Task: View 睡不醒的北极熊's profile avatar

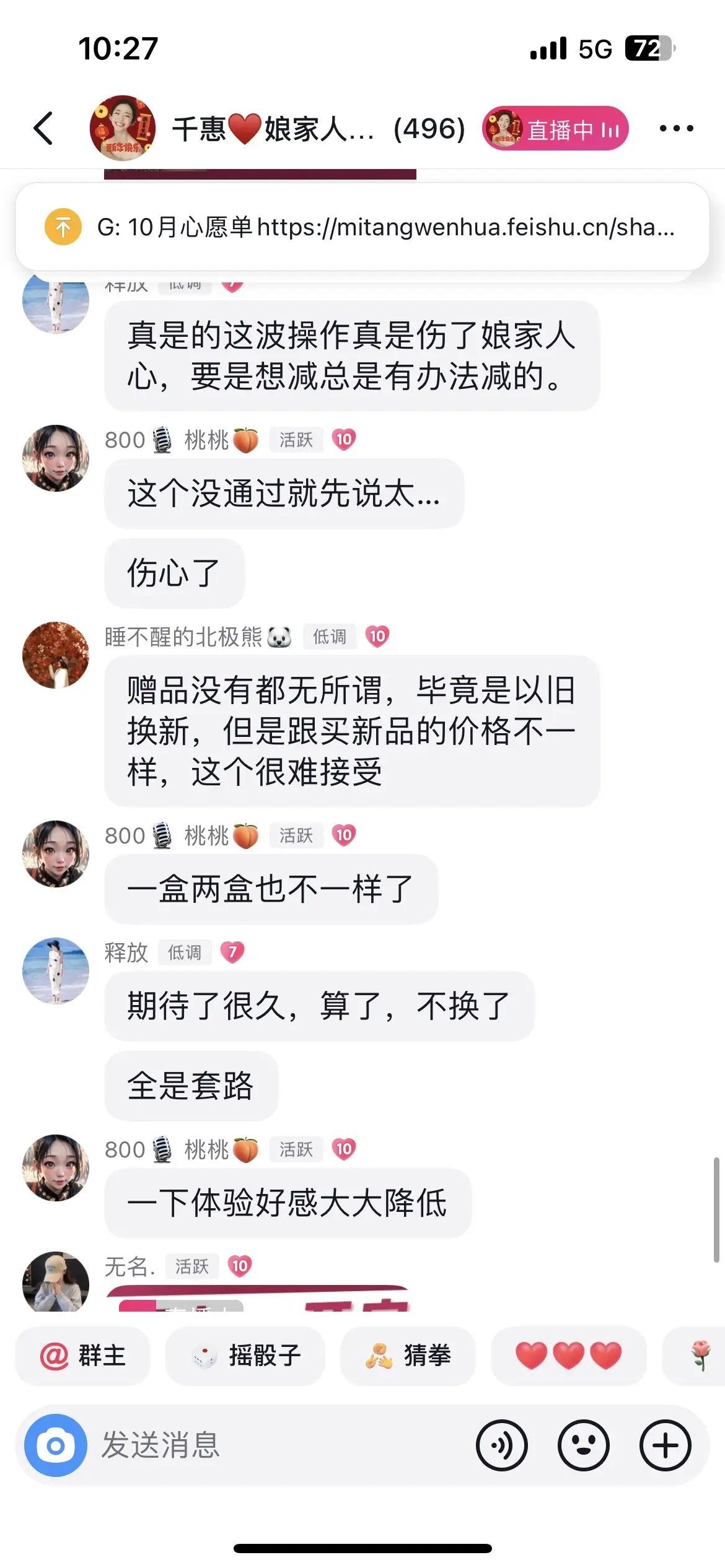Action: pyautogui.click(x=56, y=655)
